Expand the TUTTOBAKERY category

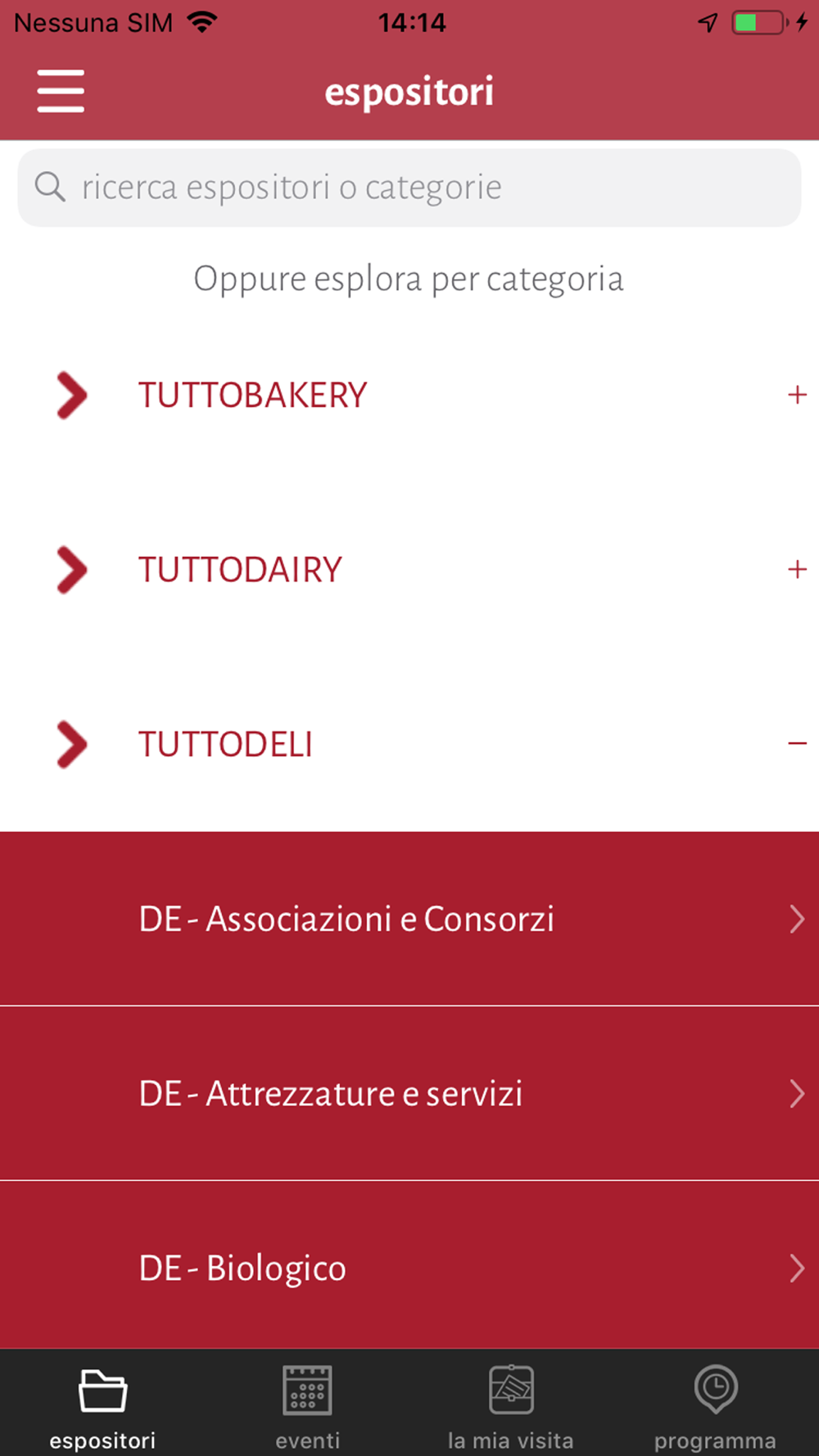409,395
